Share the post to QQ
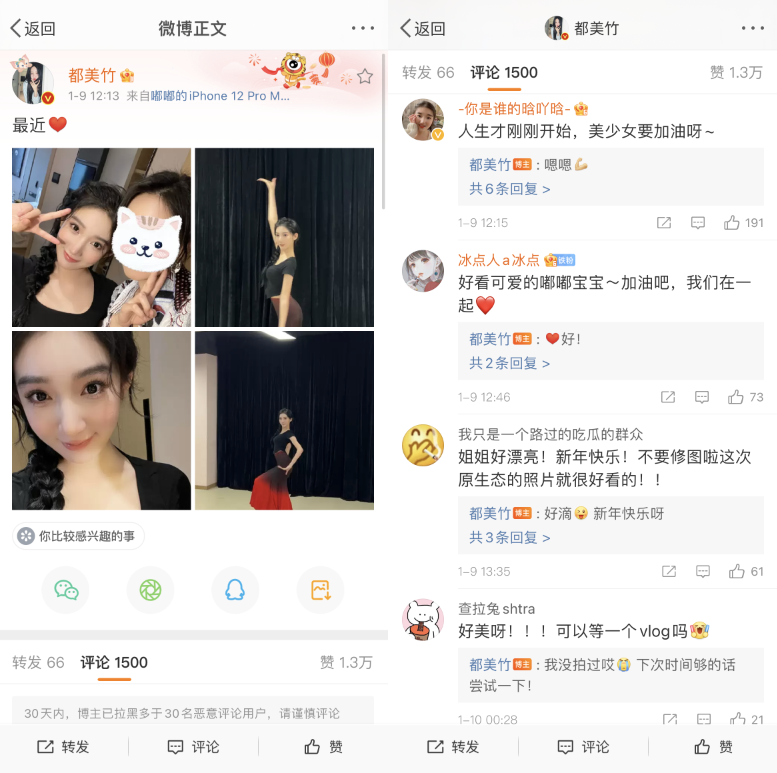Viewport: 777px width, 773px height. (x=235, y=590)
